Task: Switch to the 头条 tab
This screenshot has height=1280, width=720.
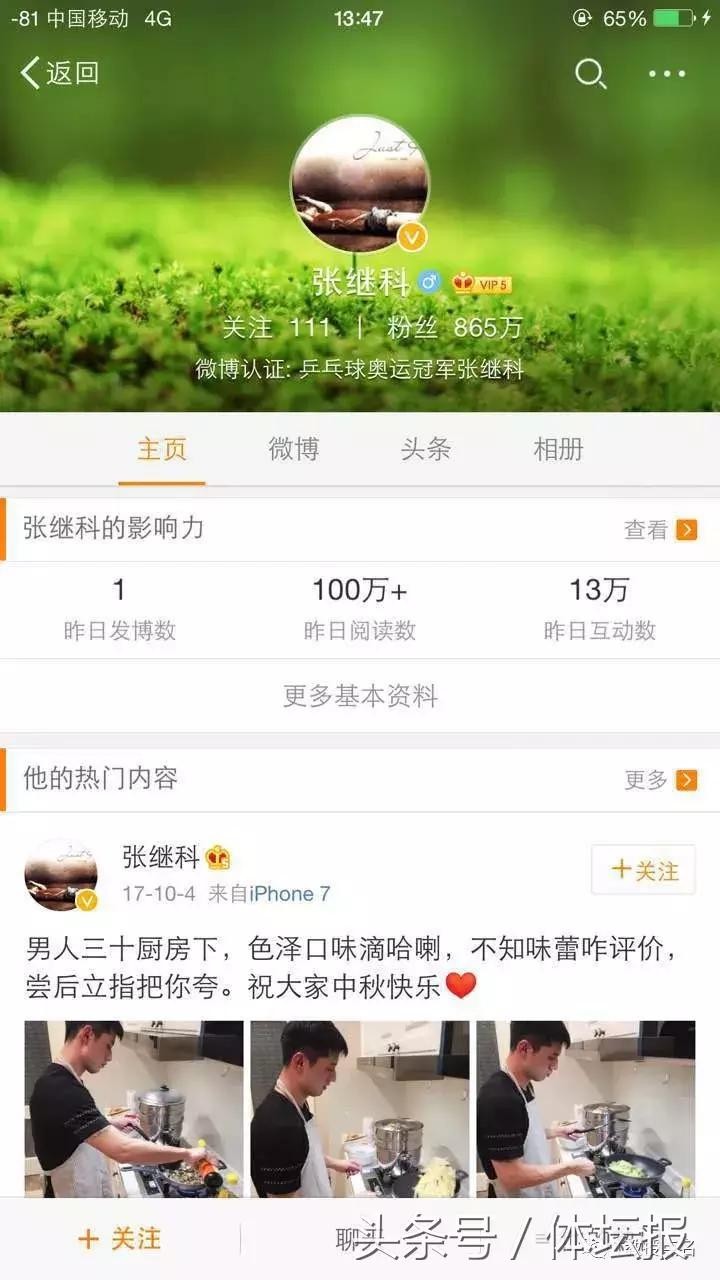Action: pyautogui.click(x=426, y=449)
